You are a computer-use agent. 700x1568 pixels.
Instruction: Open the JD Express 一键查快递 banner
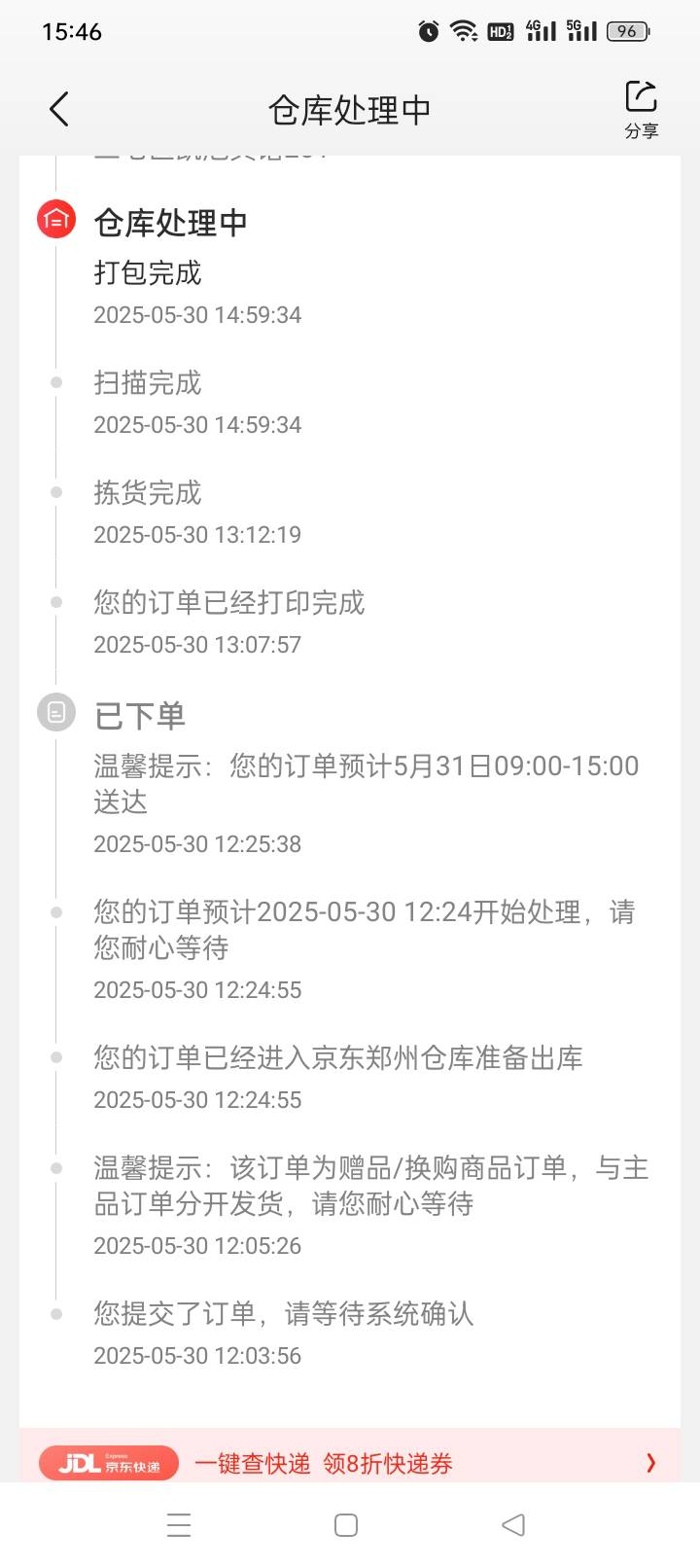[x=350, y=1461]
